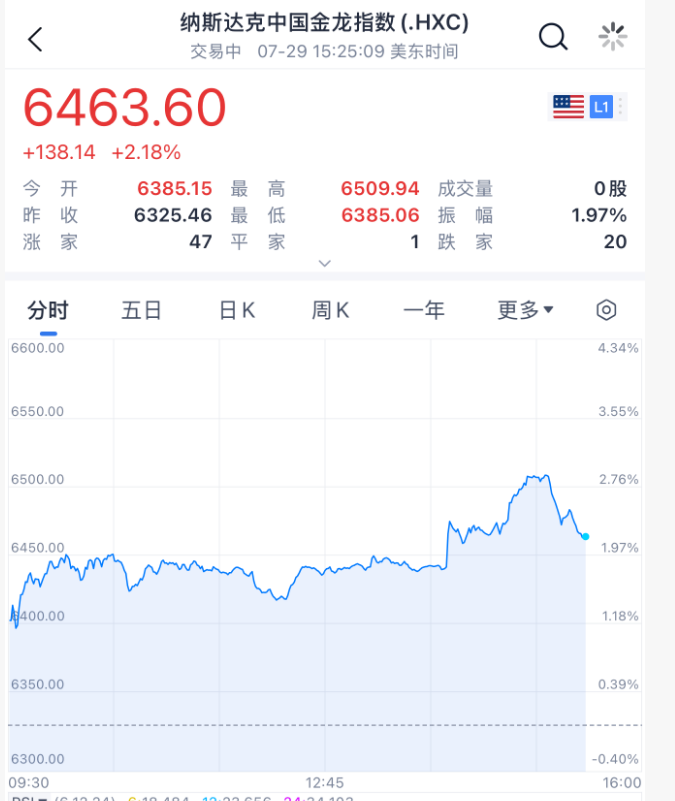Tap the refresh spinner icon

coord(613,37)
